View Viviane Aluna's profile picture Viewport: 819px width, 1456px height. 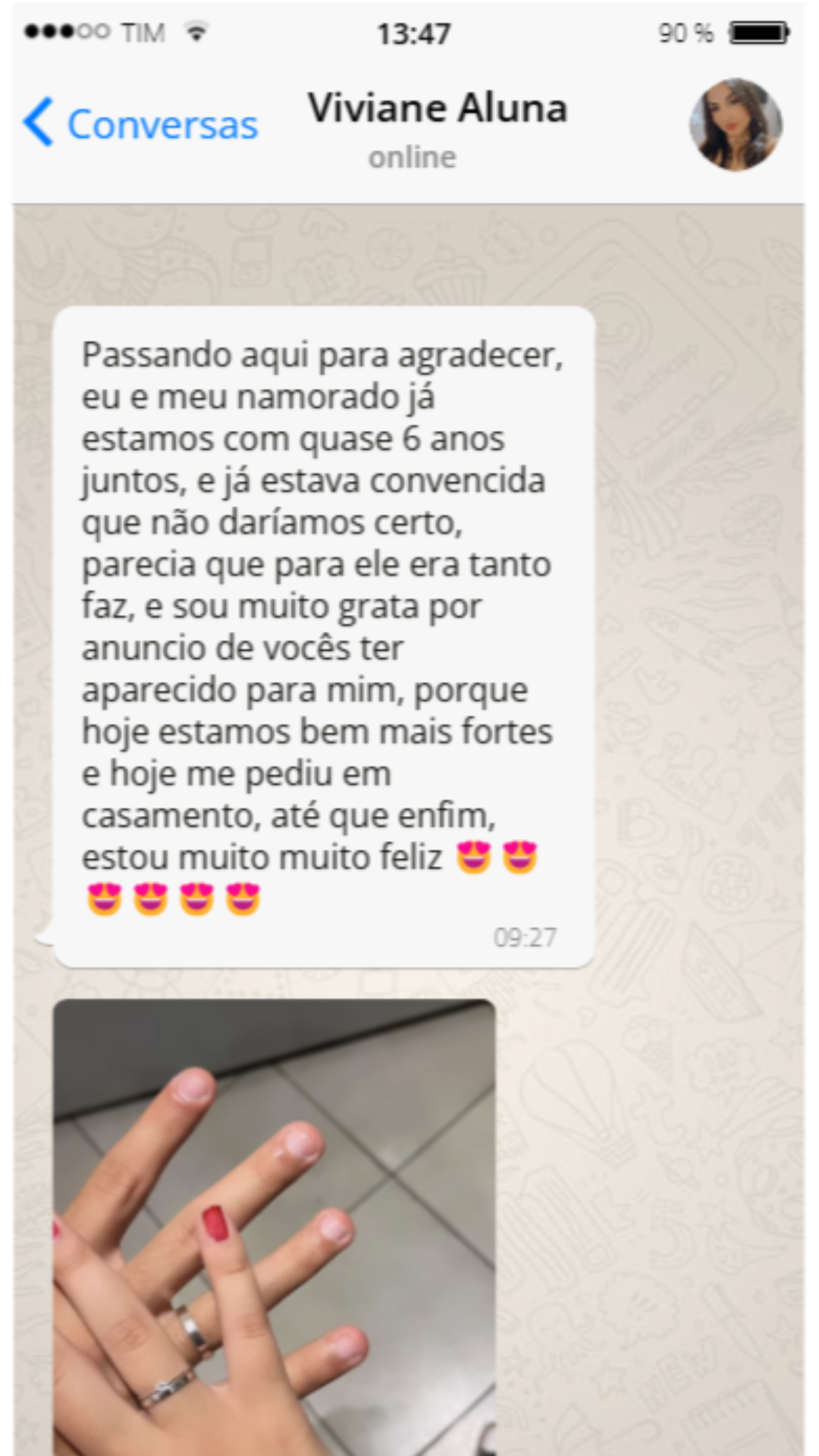[x=735, y=124]
